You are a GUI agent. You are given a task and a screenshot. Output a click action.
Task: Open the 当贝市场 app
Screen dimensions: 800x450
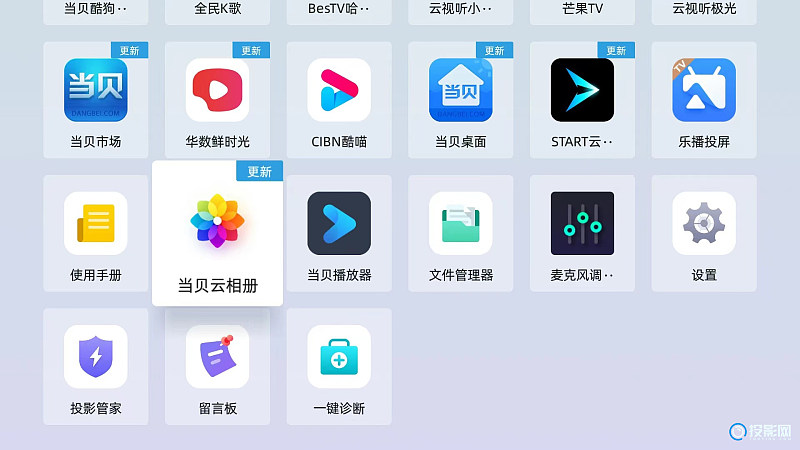tap(96, 90)
